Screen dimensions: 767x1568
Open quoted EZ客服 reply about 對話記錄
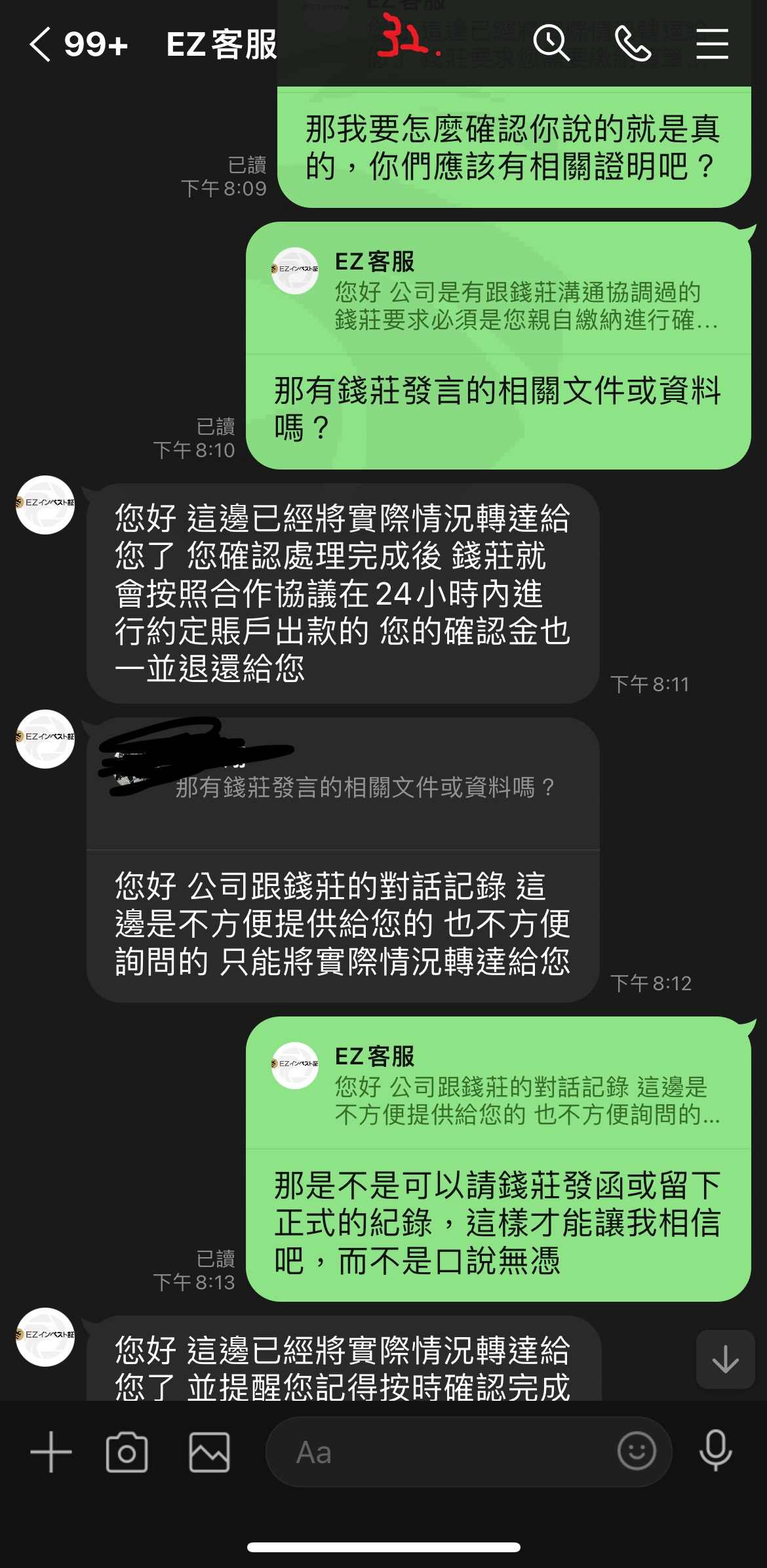(x=498, y=1085)
